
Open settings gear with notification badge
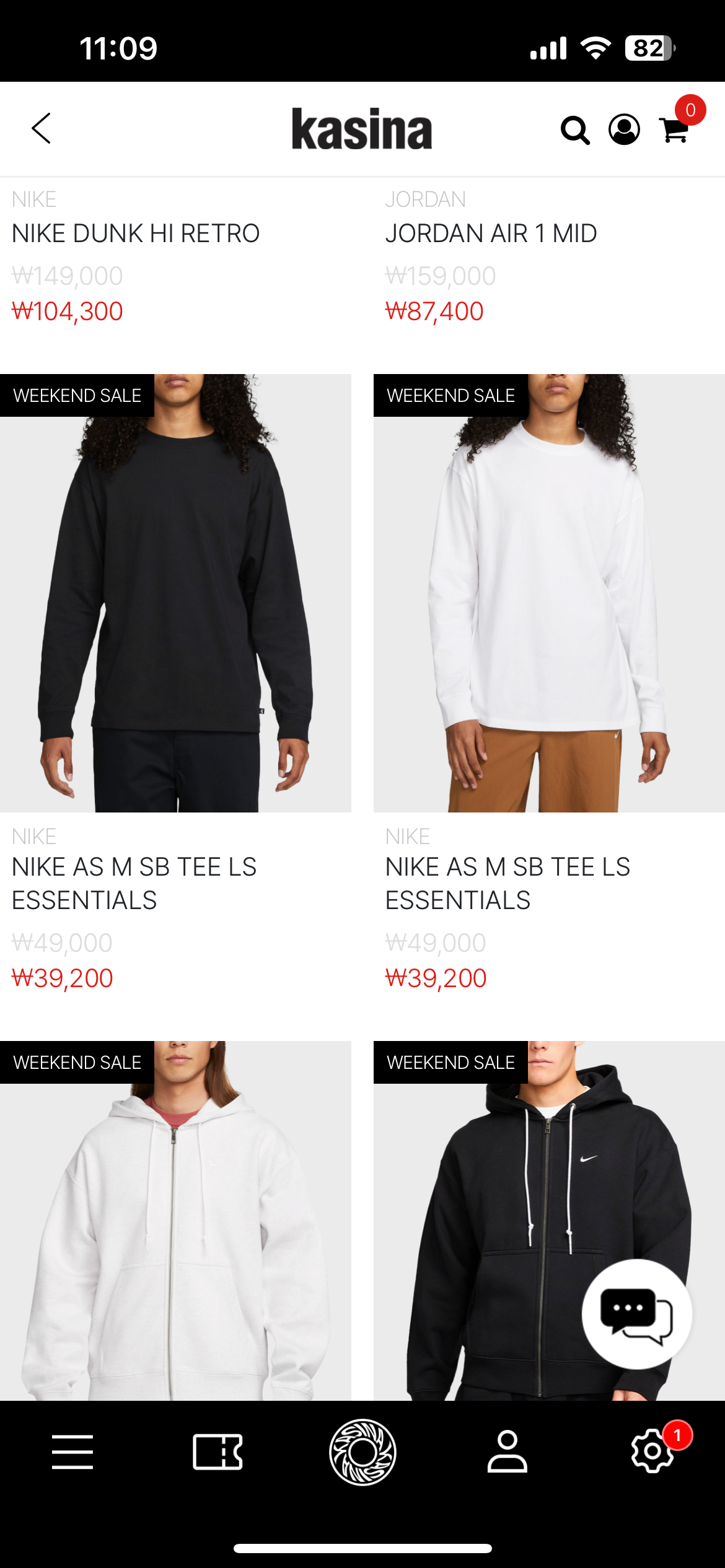pyautogui.click(x=652, y=1452)
